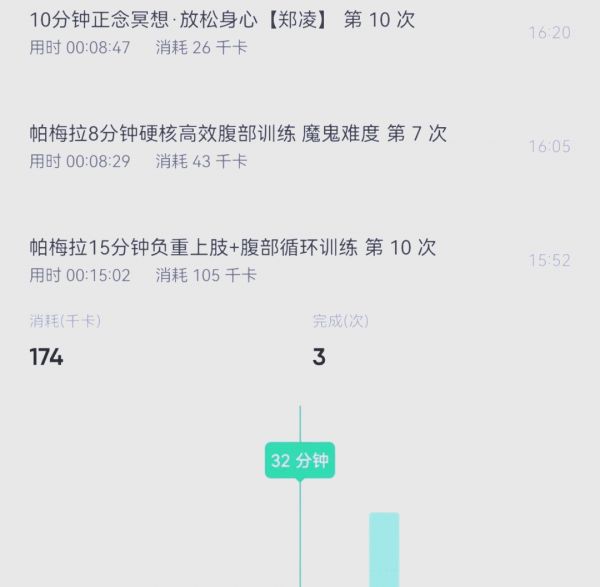The image size is (600, 587).
Task: Open the 10分钟正念冥想 workout record
Action: [x=222, y=20]
